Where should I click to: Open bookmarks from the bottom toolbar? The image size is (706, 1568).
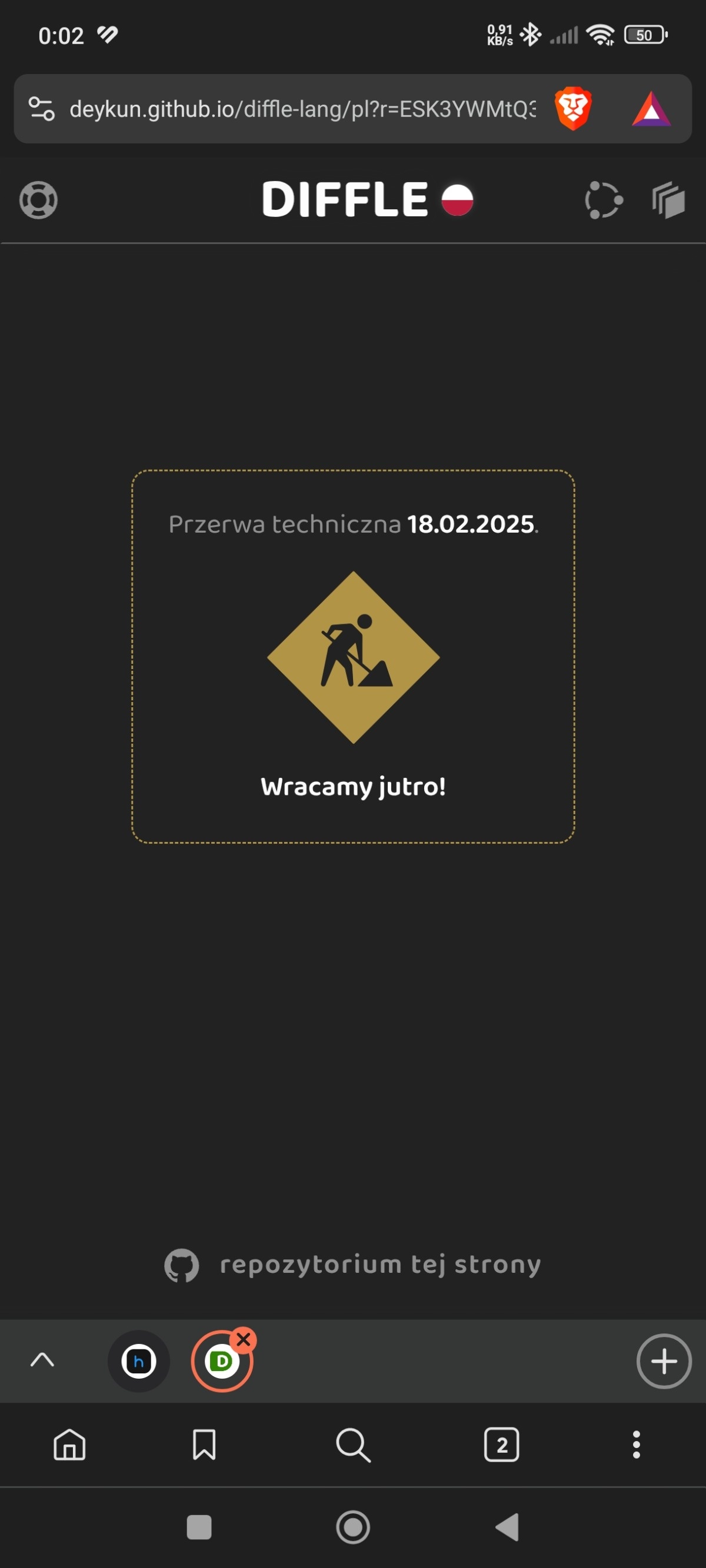click(204, 1445)
